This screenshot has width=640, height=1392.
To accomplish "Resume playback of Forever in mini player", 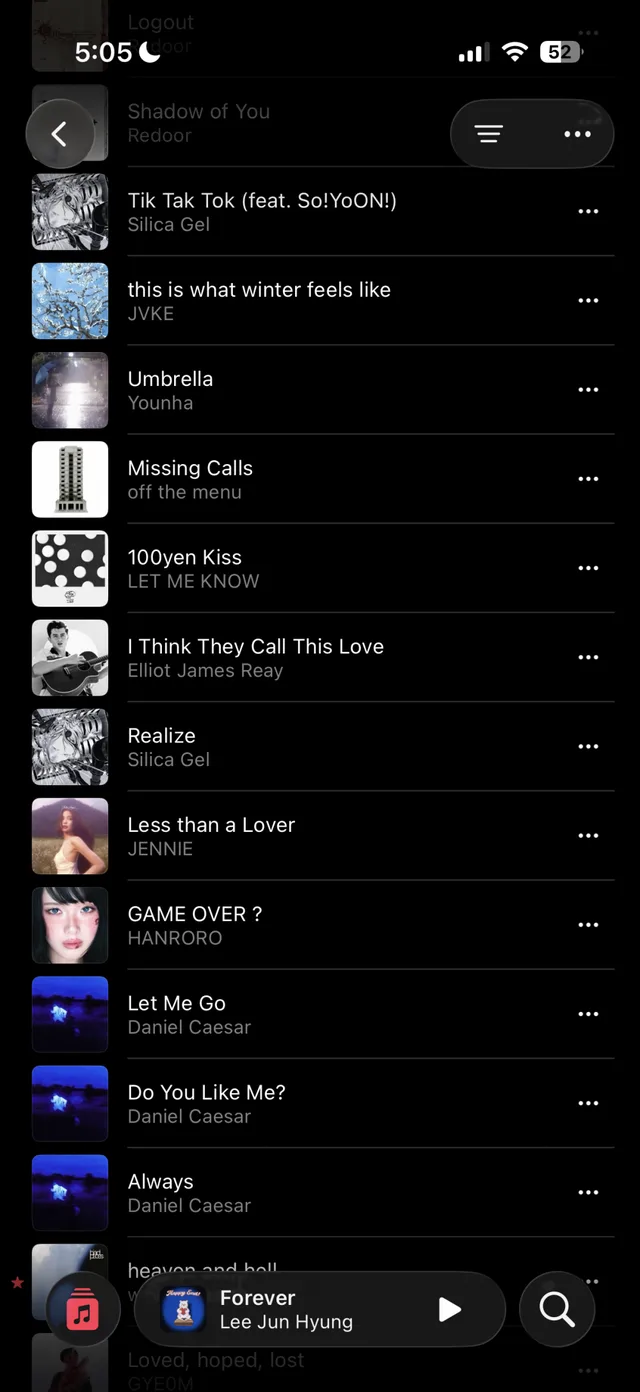I will coord(450,1309).
